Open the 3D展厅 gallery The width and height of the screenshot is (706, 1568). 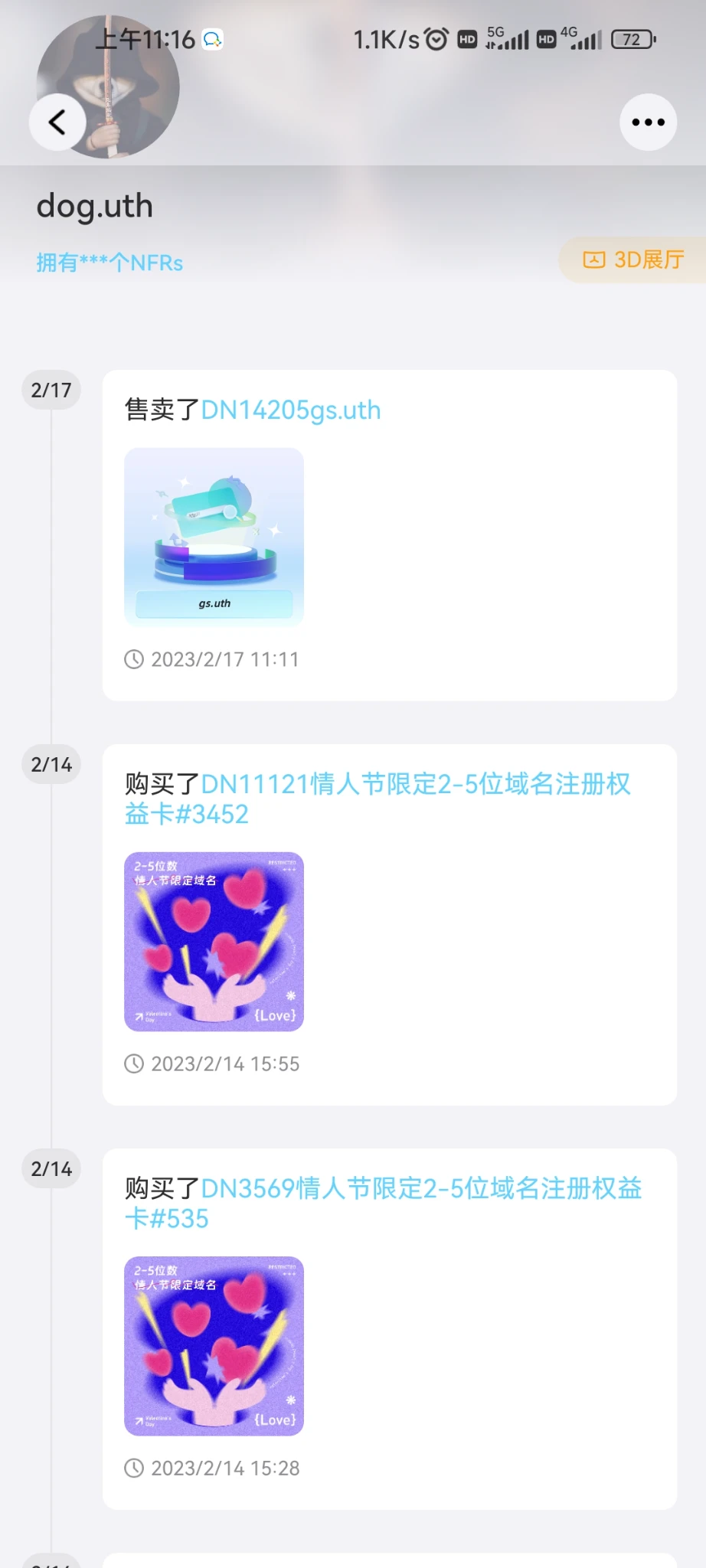[634, 260]
